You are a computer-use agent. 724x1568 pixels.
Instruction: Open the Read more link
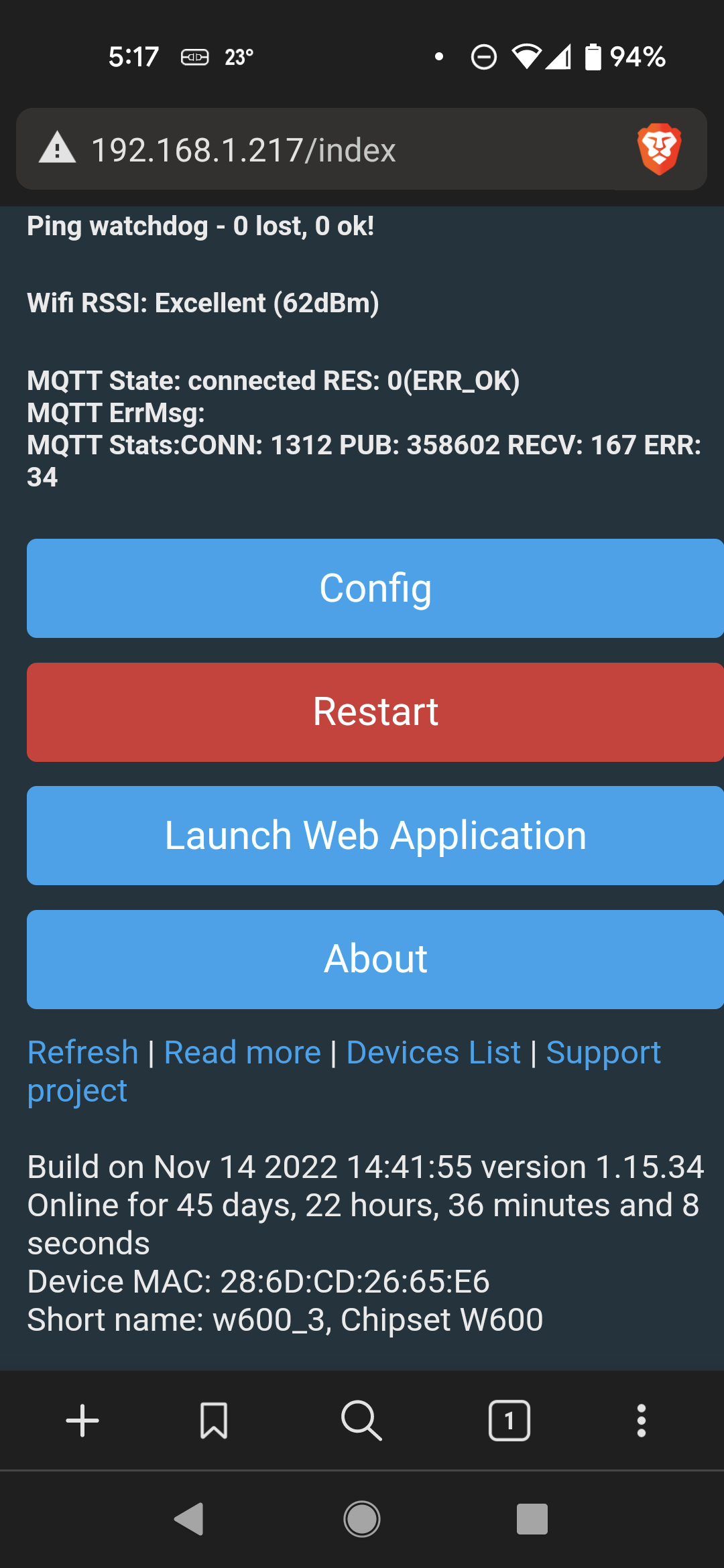point(243,1052)
